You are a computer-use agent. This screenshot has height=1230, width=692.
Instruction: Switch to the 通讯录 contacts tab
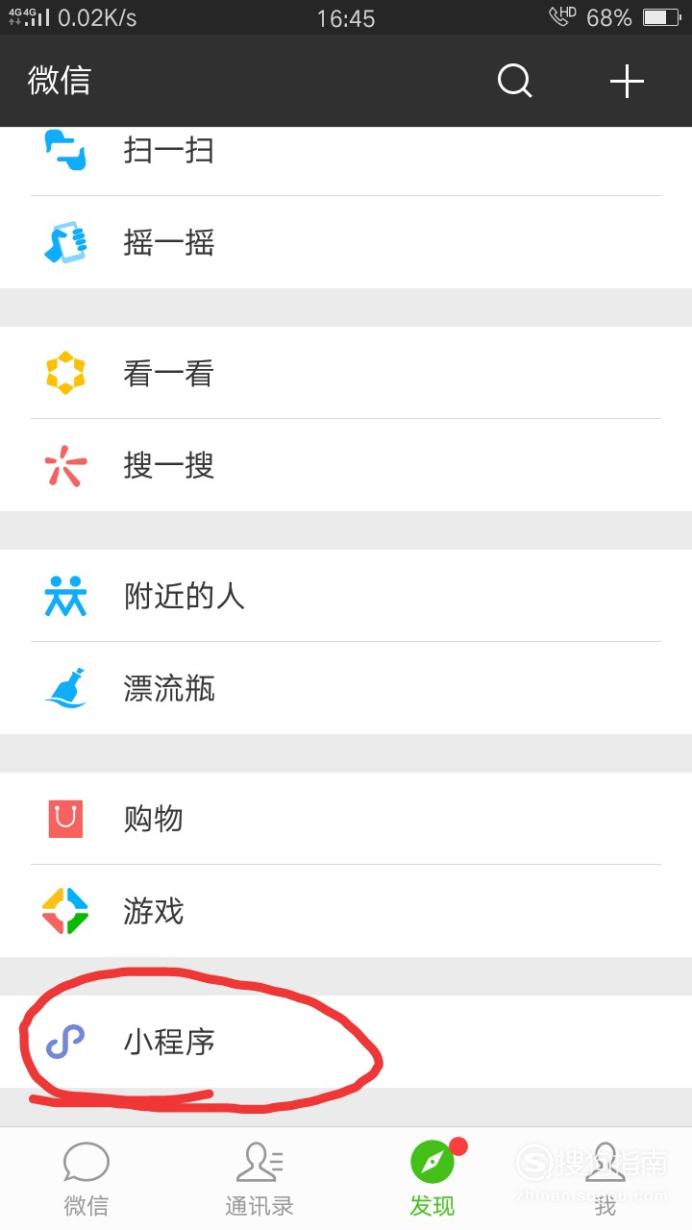pyautogui.click(x=259, y=1180)
